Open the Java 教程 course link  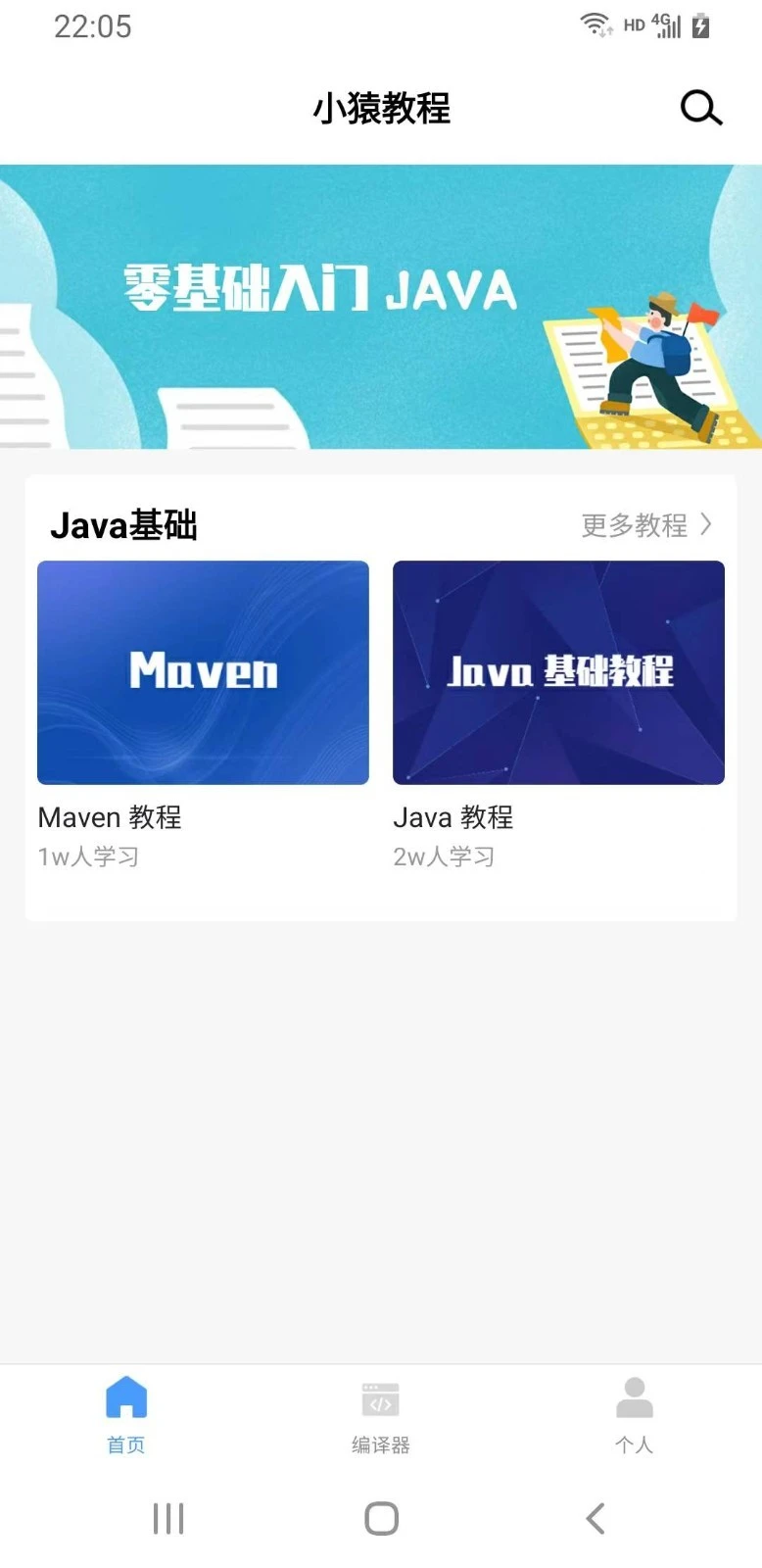(x=453, y=817)
